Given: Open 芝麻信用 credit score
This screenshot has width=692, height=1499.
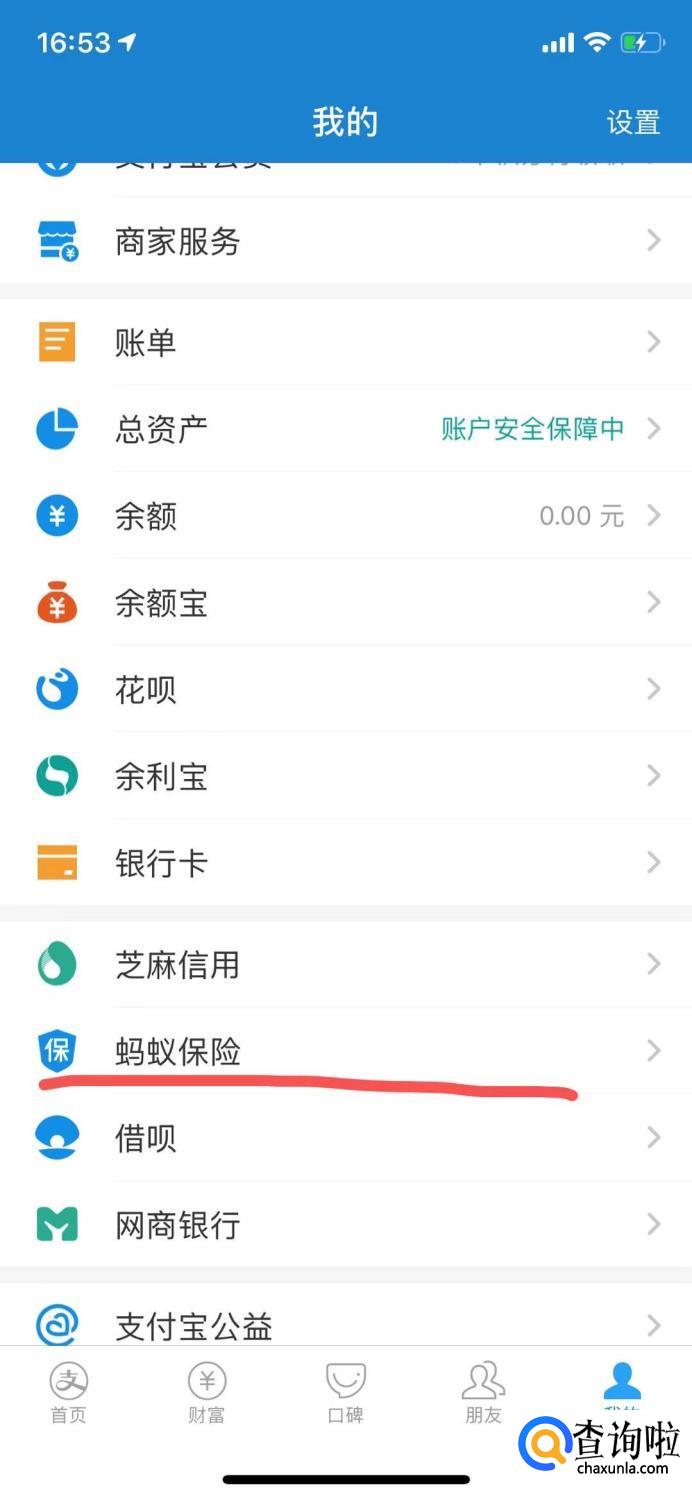Looking at the screenshot, I should [346, 964].
